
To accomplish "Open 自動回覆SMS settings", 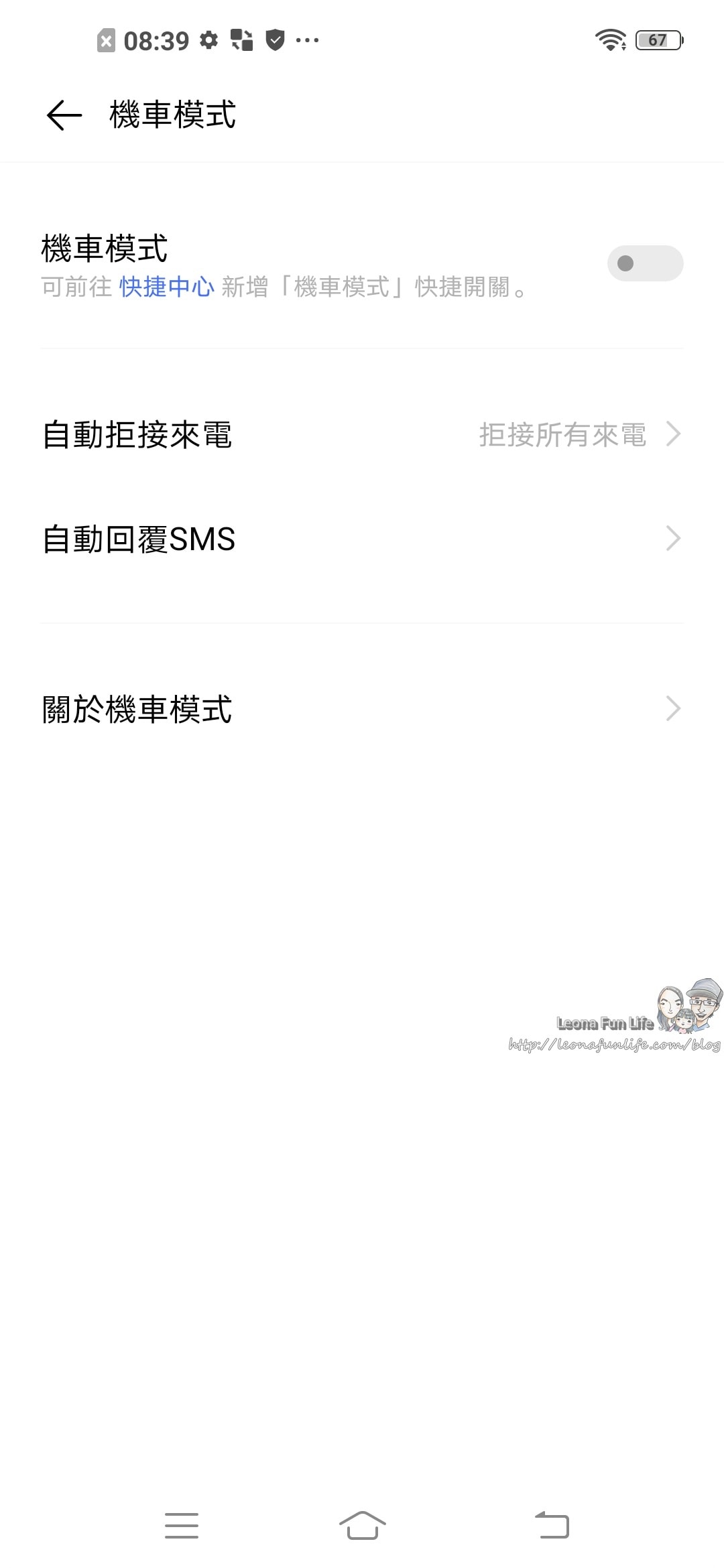I will (x=362, y=539).
